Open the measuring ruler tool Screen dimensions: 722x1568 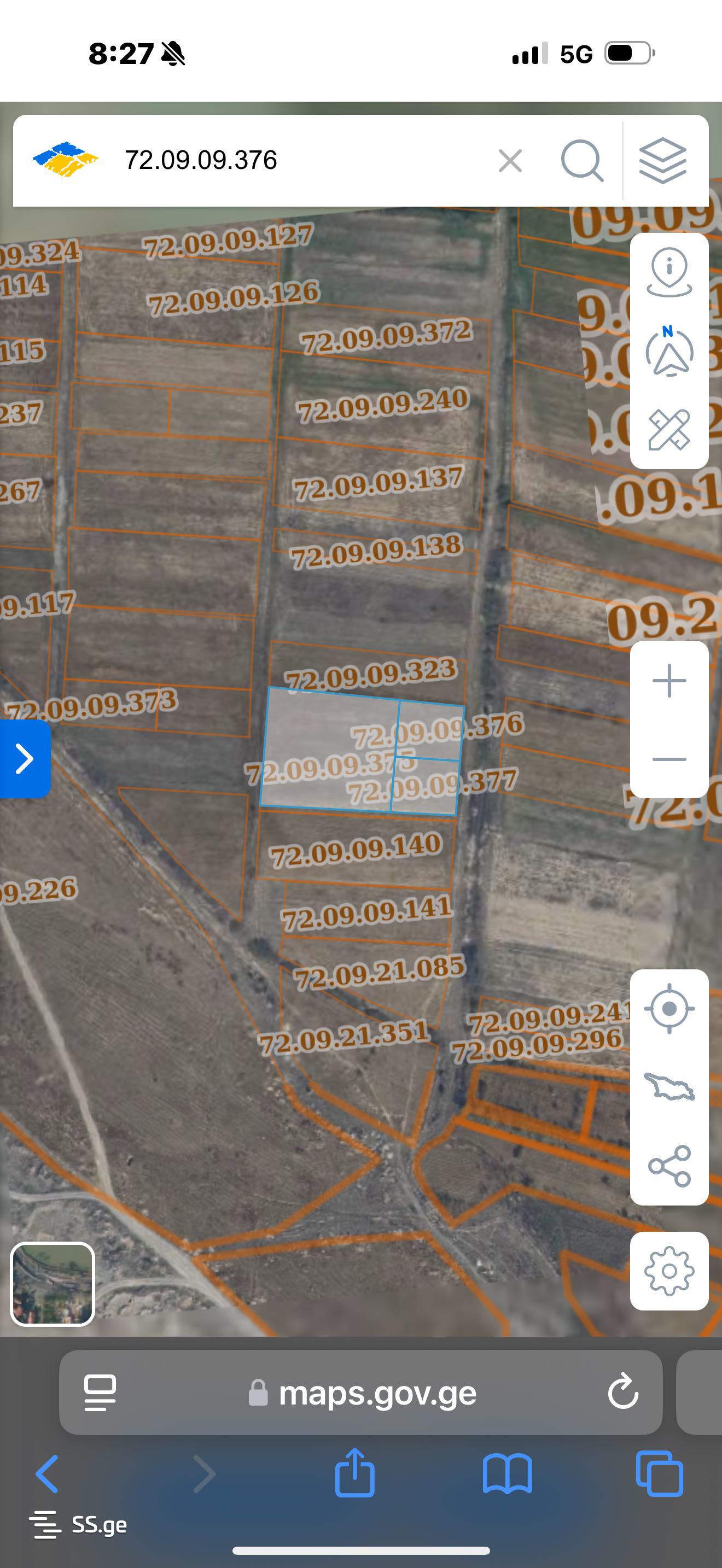(x=669, y=430)
